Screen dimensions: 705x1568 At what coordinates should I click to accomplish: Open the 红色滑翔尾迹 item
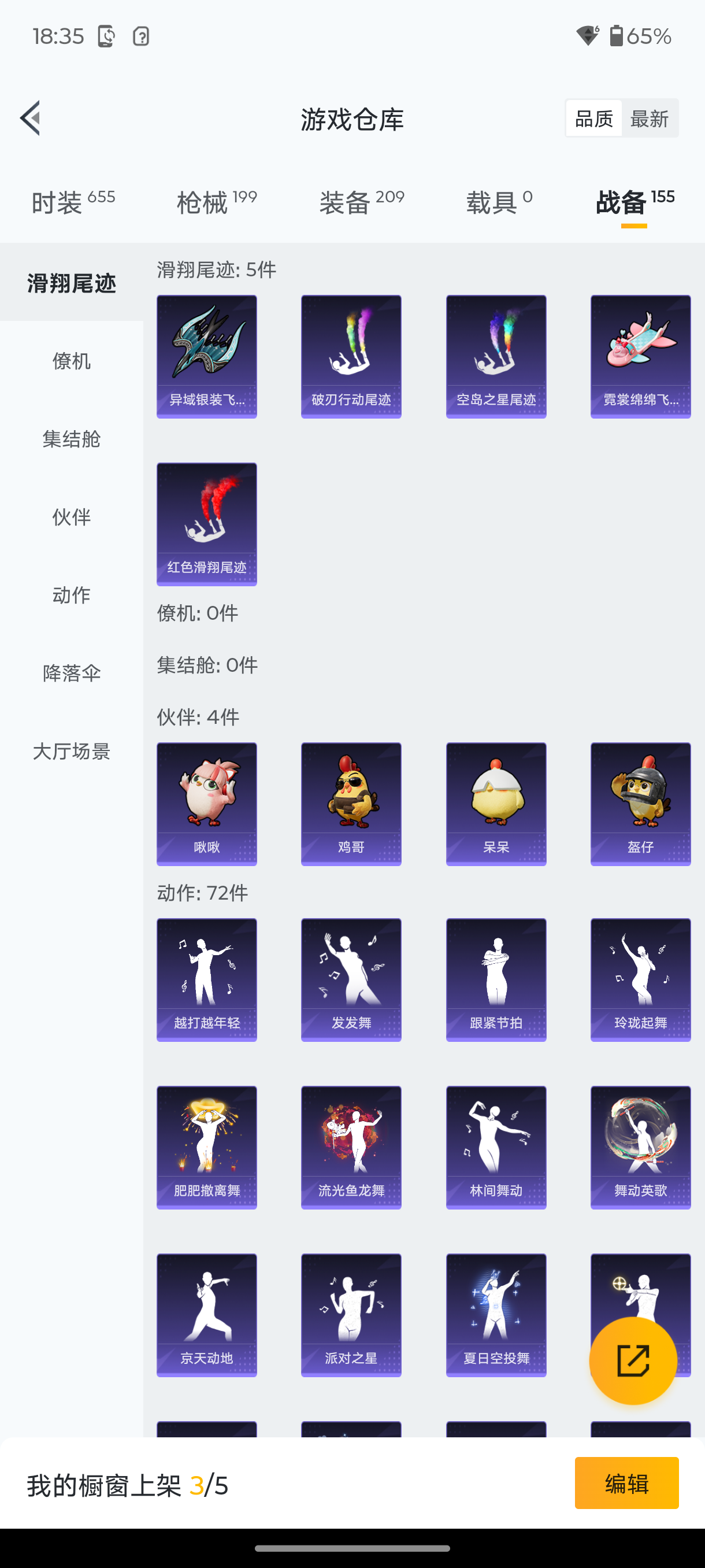[x=206, y=523]
